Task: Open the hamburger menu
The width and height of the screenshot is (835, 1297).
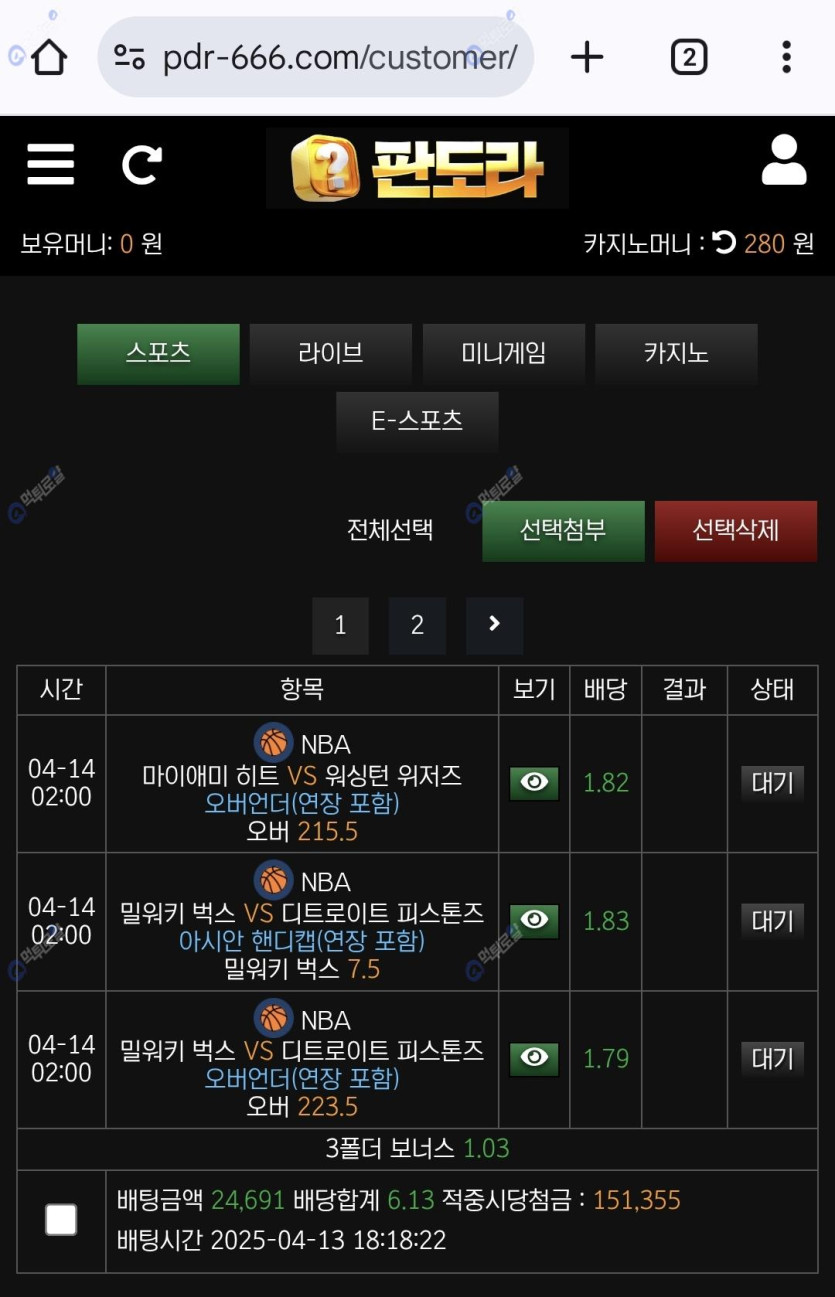Action: coord(51,164)
